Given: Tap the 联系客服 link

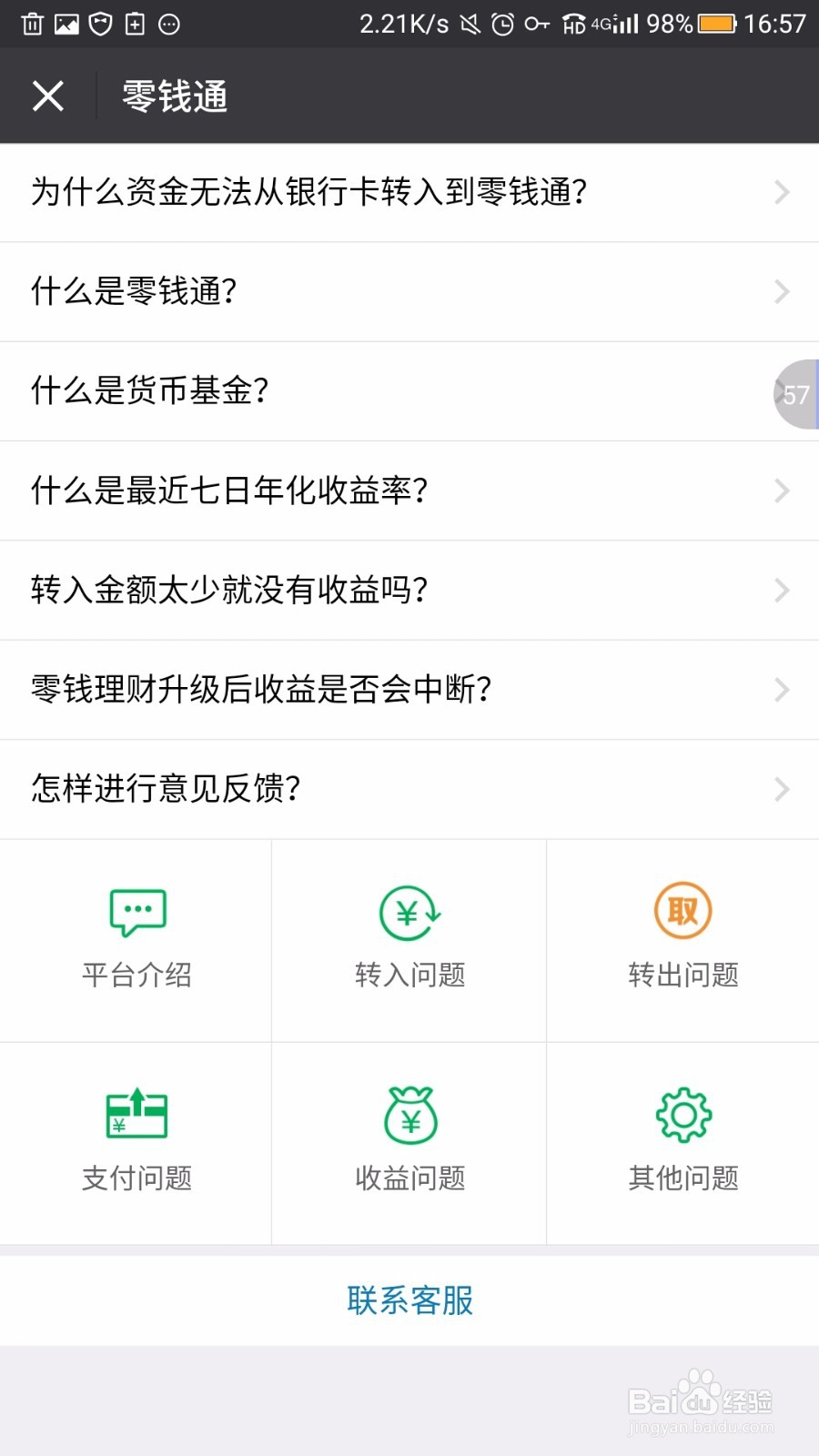Looking at the screenshot, I should 409,1300.
